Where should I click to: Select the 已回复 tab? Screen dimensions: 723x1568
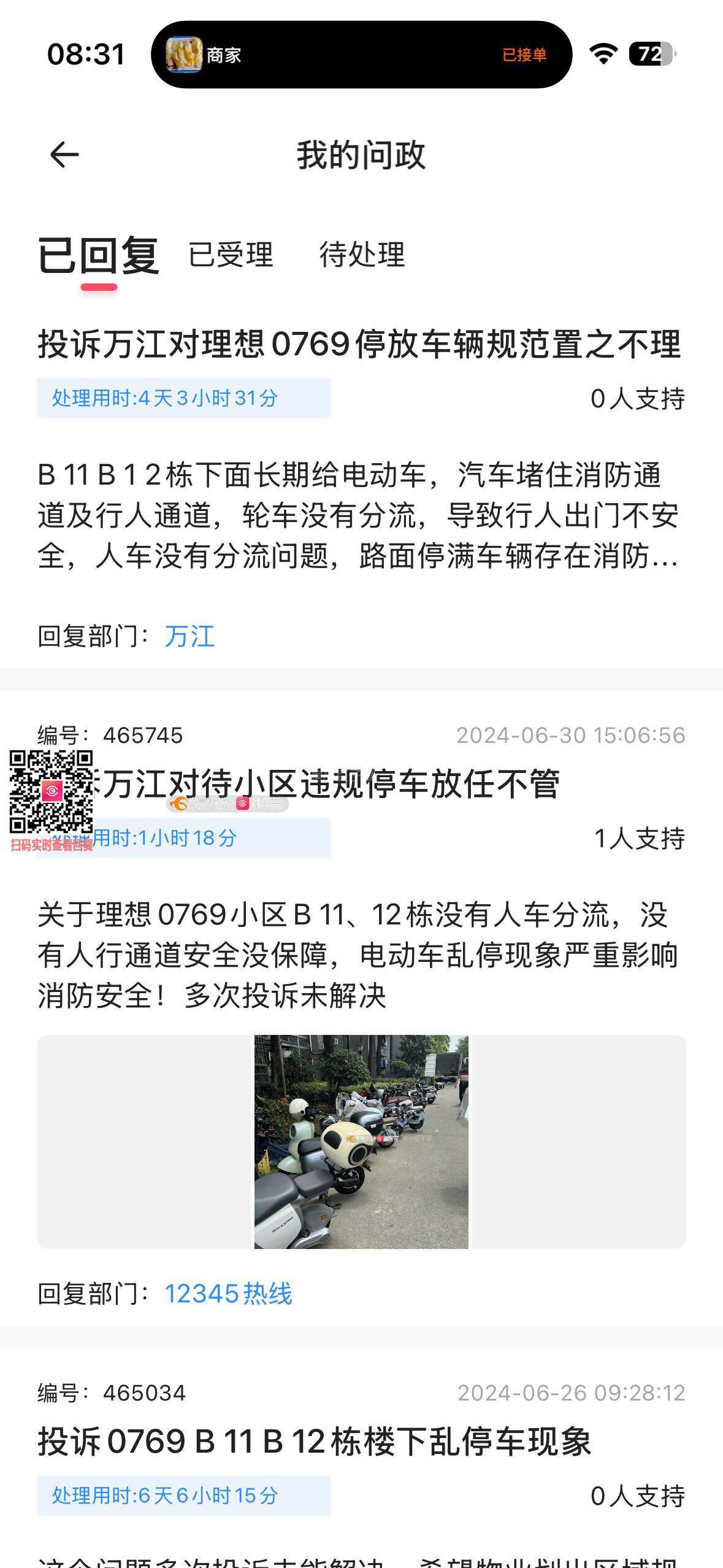pyautogui.click(x=98, y=255)
